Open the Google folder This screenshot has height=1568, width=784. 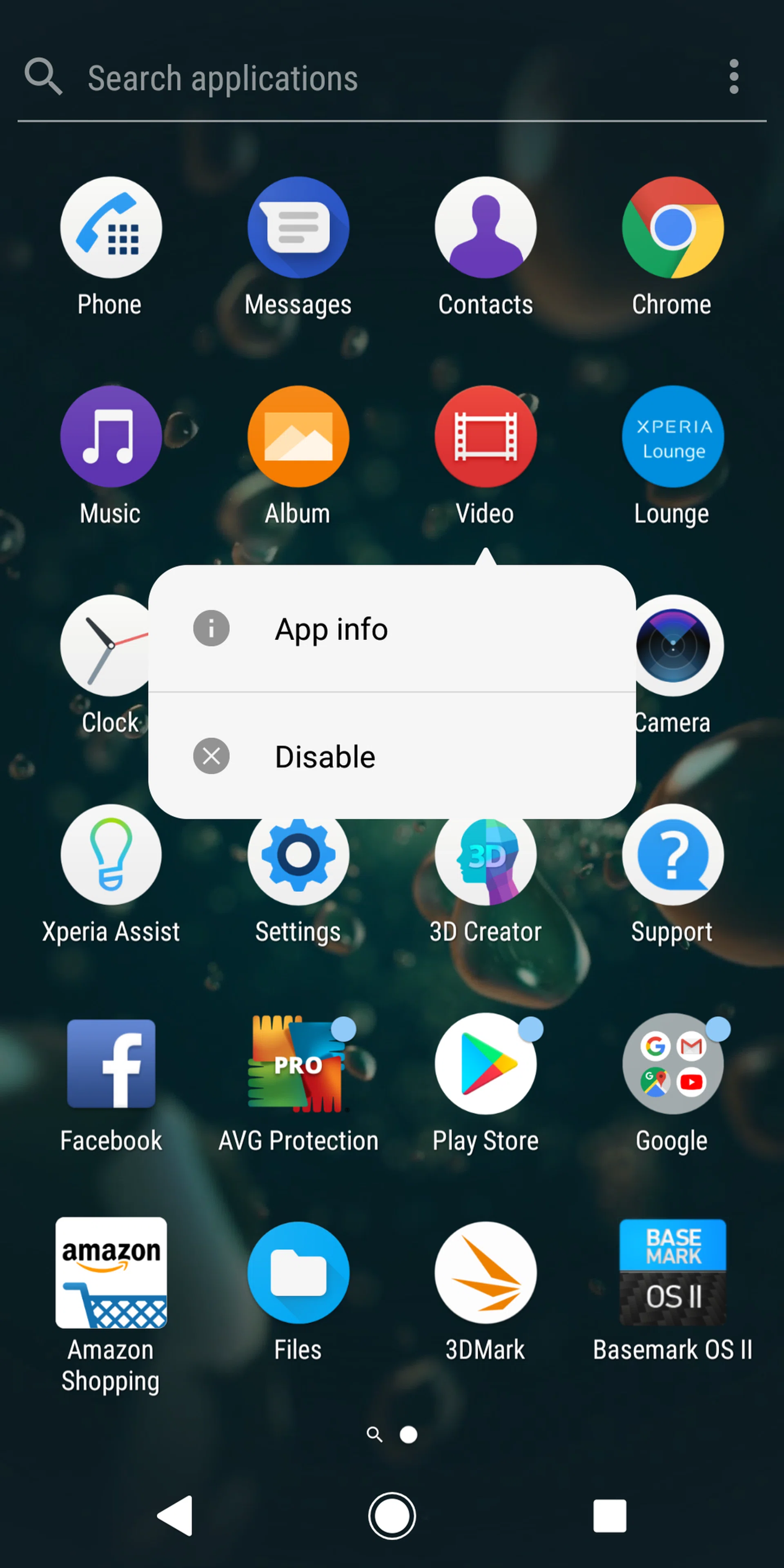672,1064
